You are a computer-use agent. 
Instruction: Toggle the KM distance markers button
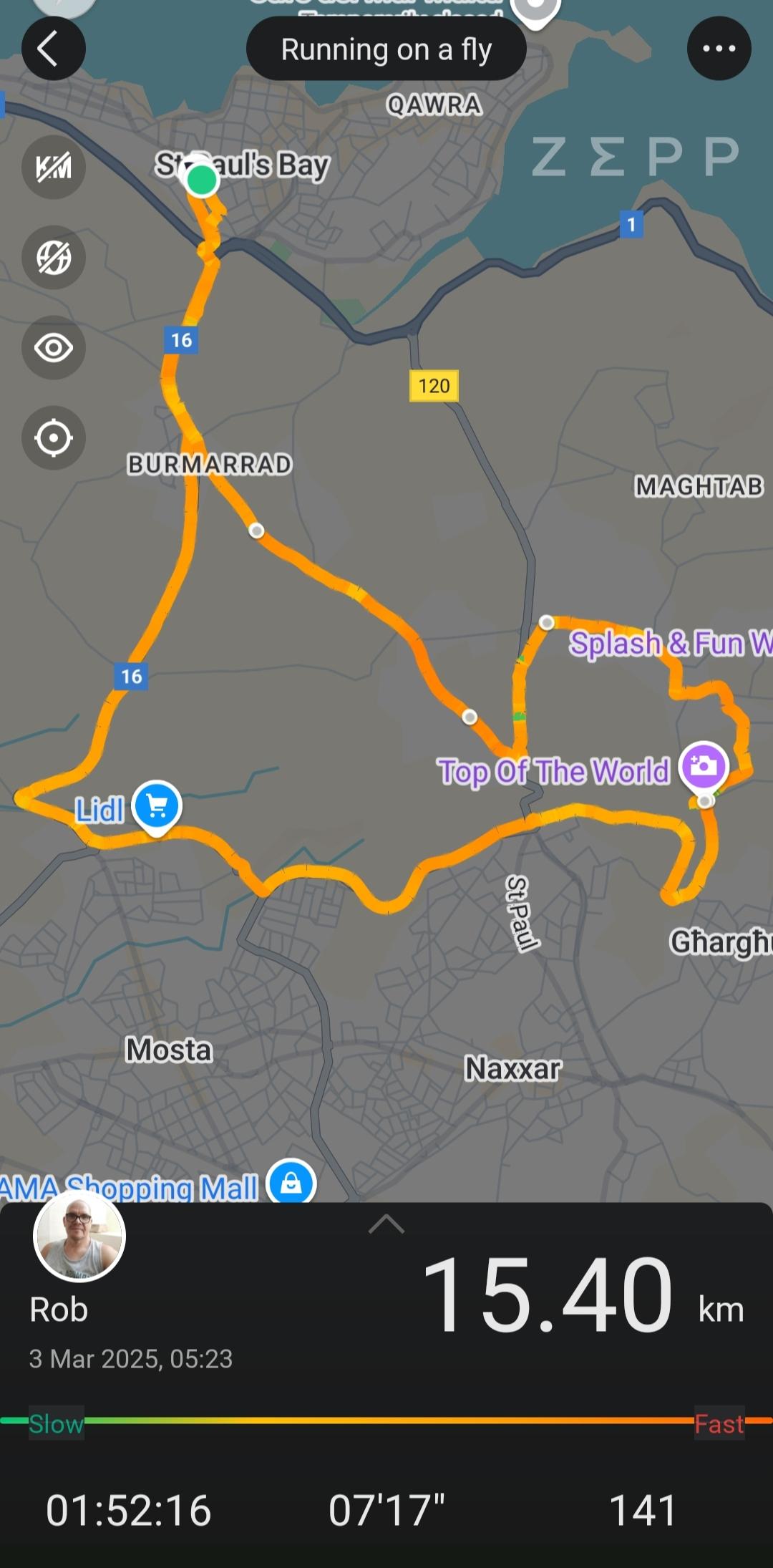pos(54,168)
